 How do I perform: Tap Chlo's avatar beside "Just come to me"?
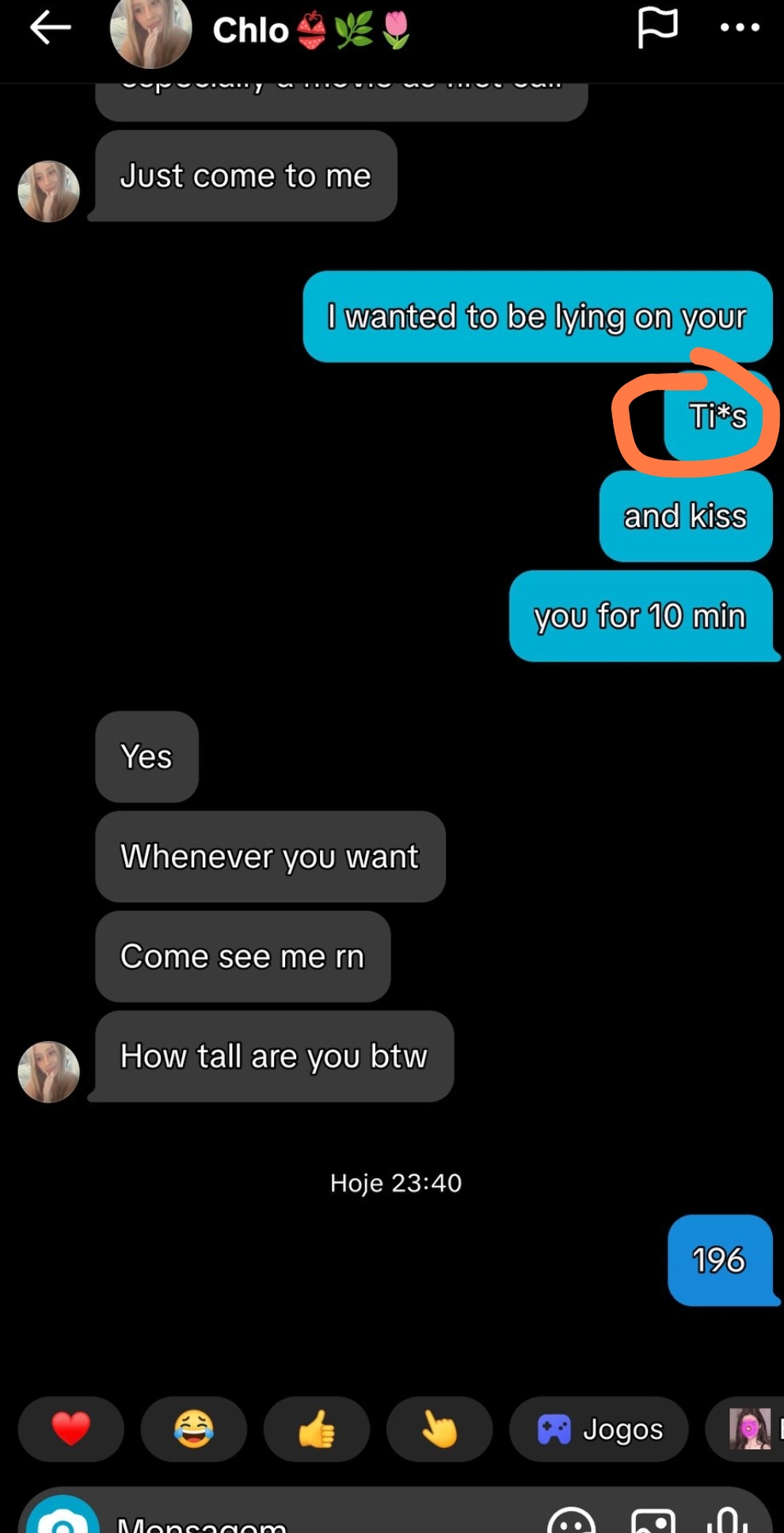click(x=49, y=192)
